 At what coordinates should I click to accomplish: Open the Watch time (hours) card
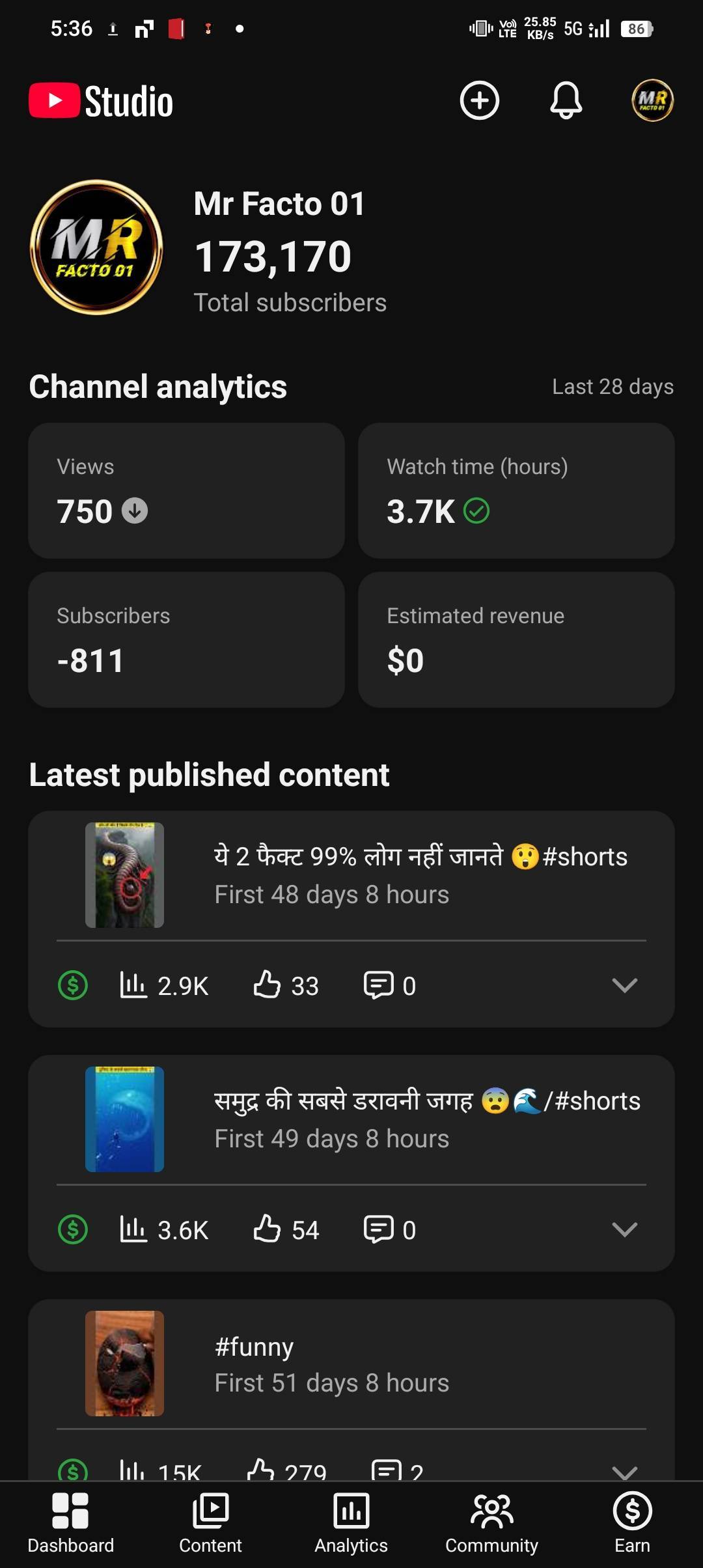tap(516, 490)
